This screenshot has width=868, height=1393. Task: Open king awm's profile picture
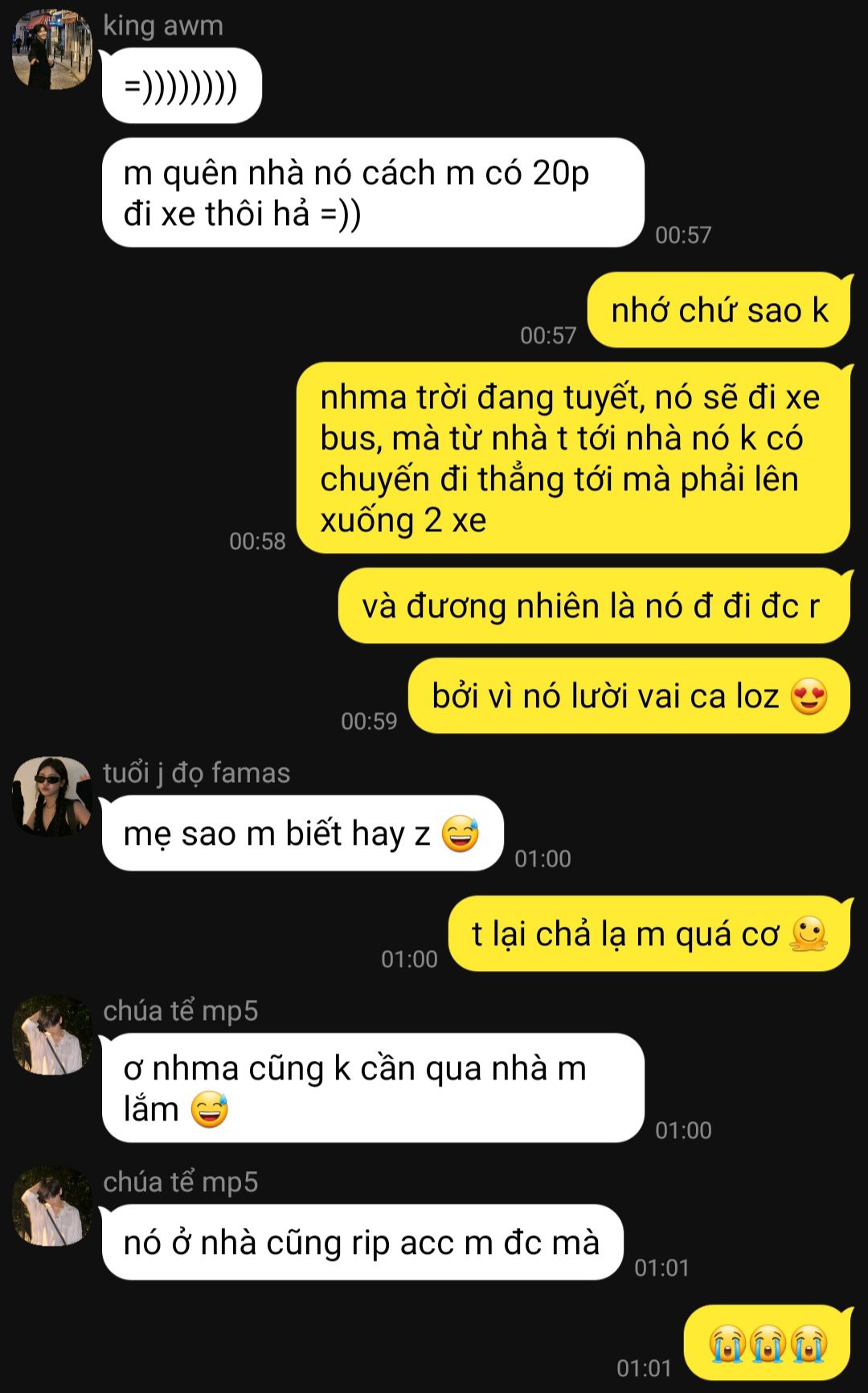click(52, 49)
